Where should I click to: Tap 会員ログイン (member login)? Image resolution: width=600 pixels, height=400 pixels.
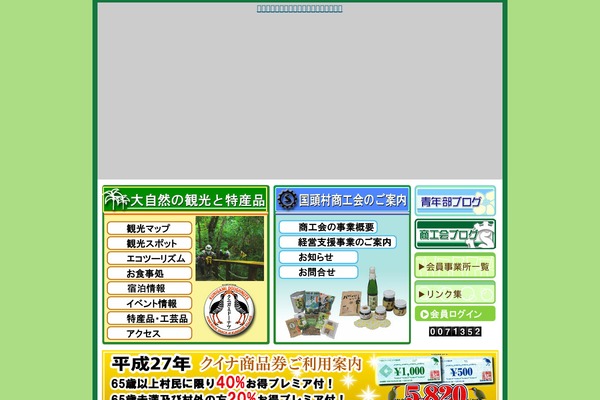tap(455, 313)
